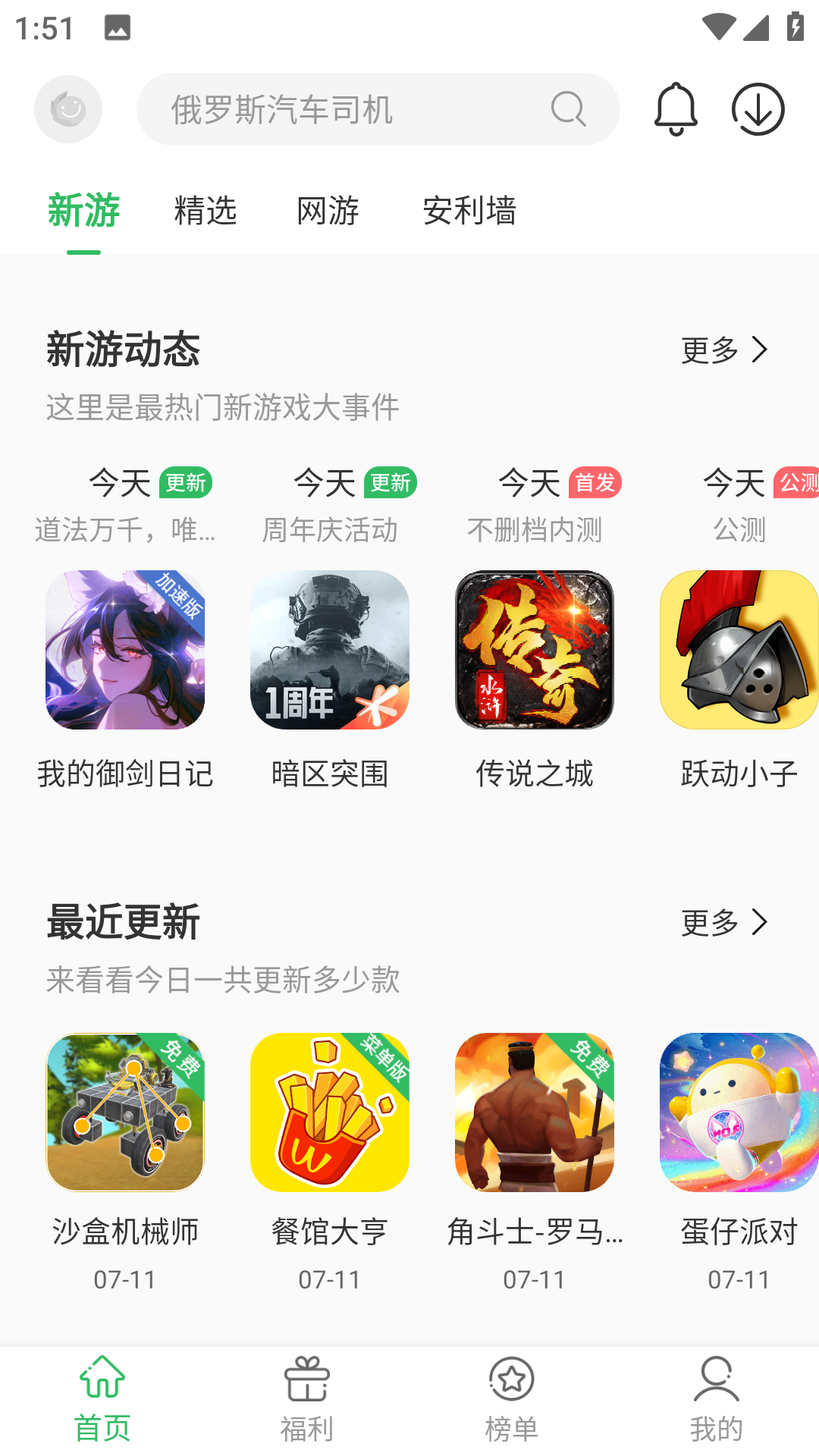819x1456 pixels.
Task: Open the game 暗区突围
Action: click(x=330, y=650)
